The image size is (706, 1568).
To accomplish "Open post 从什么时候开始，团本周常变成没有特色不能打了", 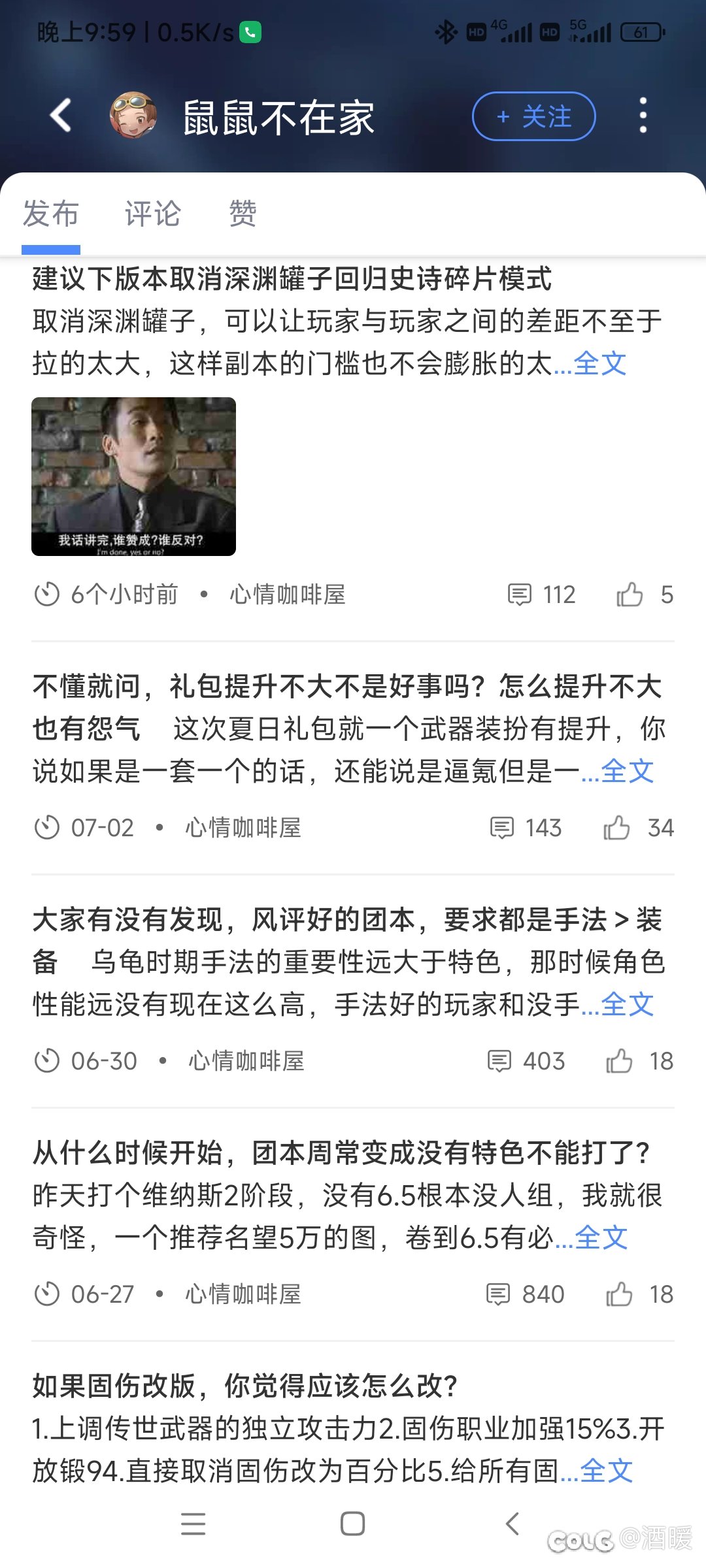I will [341, 1153].
